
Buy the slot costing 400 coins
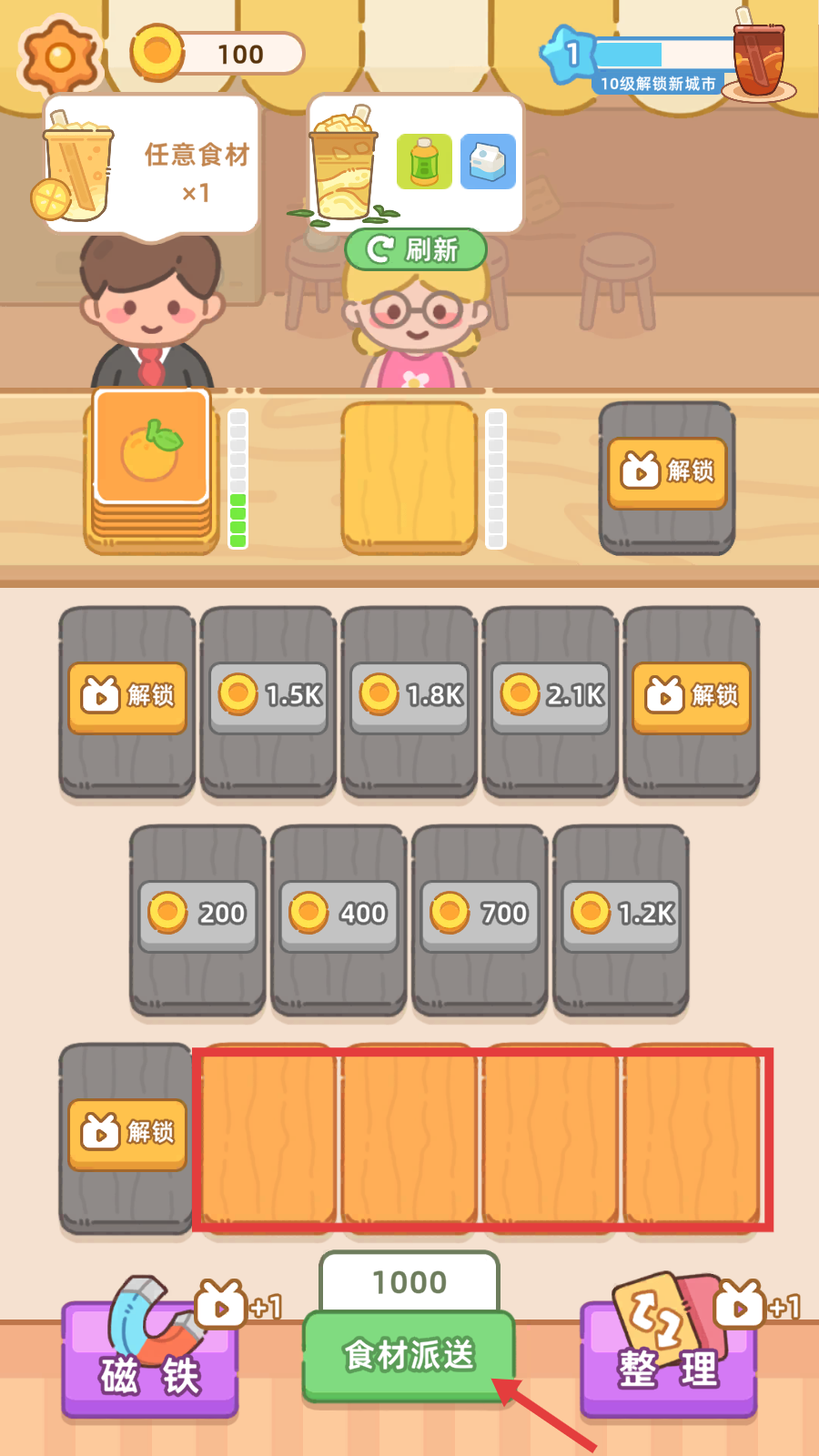click(339, 914)
